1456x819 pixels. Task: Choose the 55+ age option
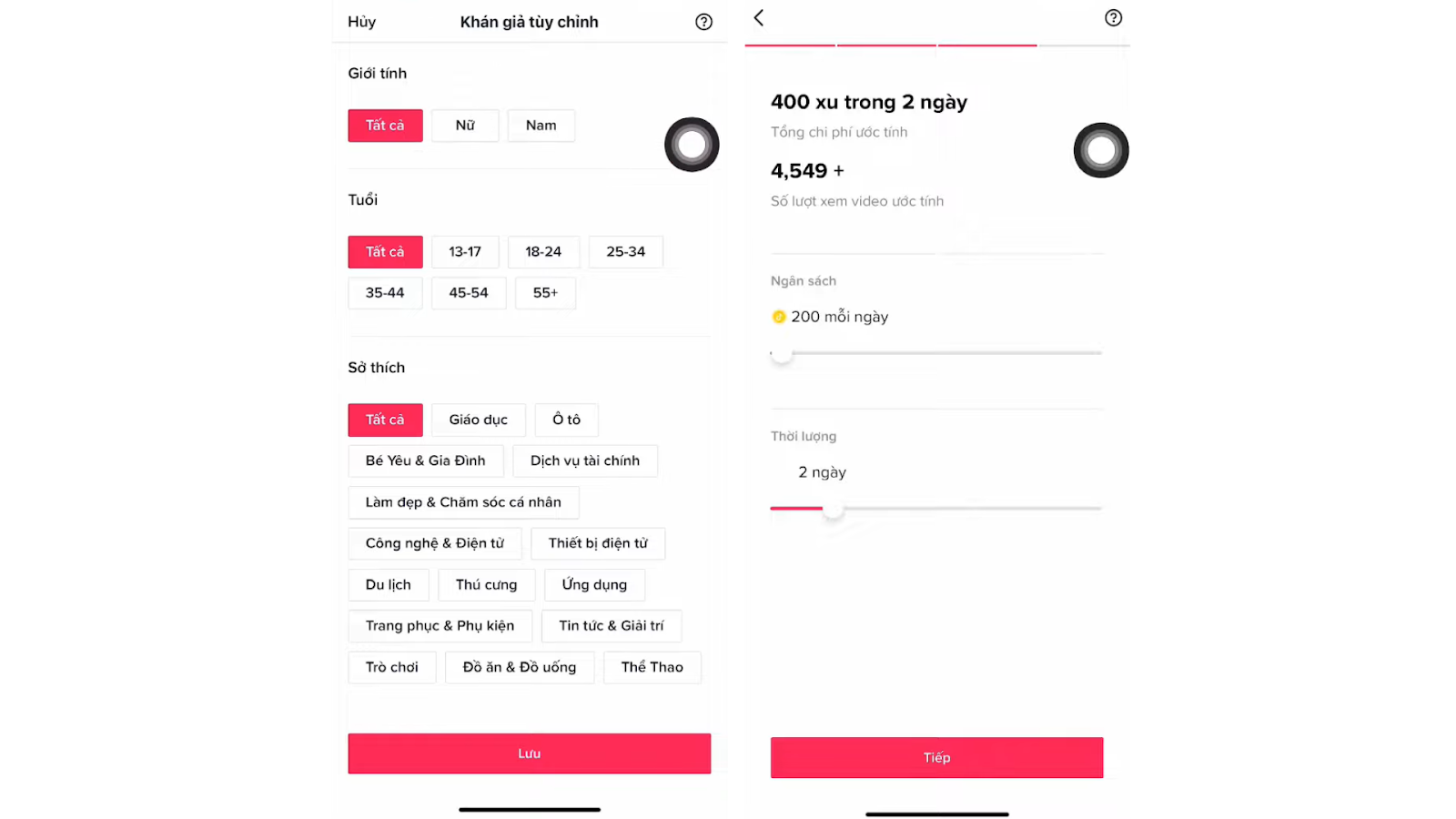[x=545, y=293]
